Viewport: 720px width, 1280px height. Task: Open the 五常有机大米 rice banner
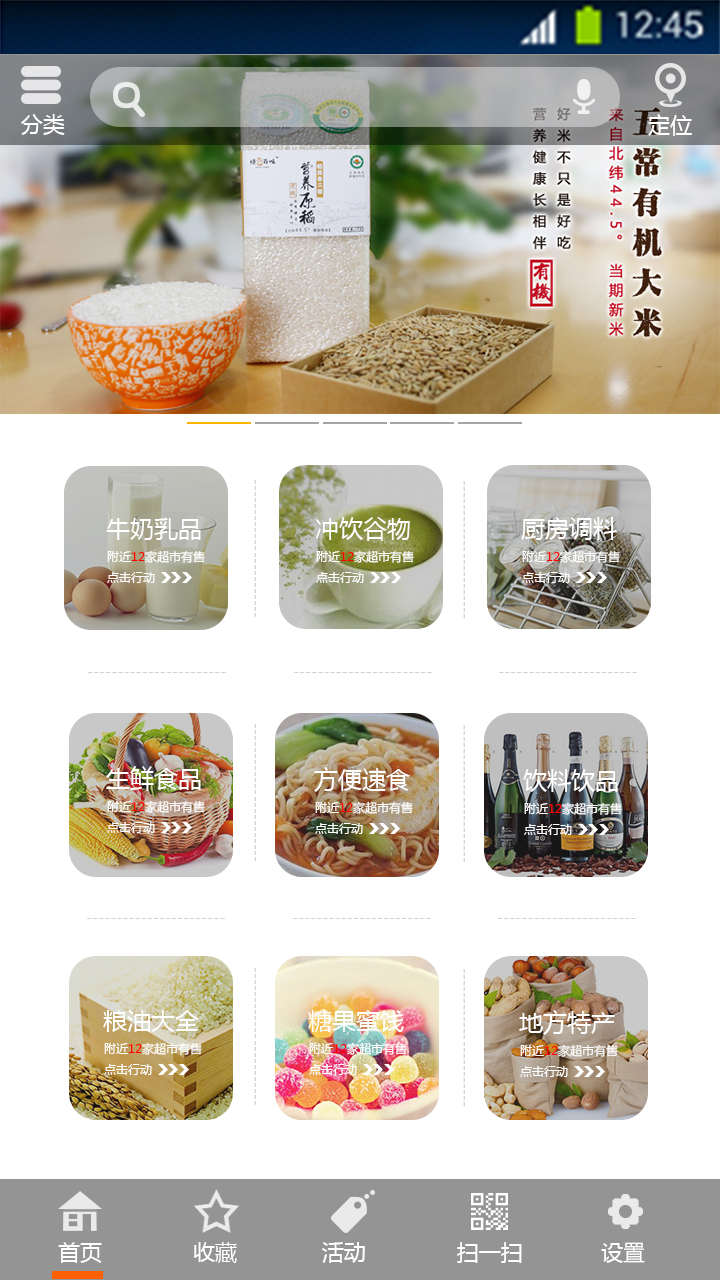click(360, 280)
